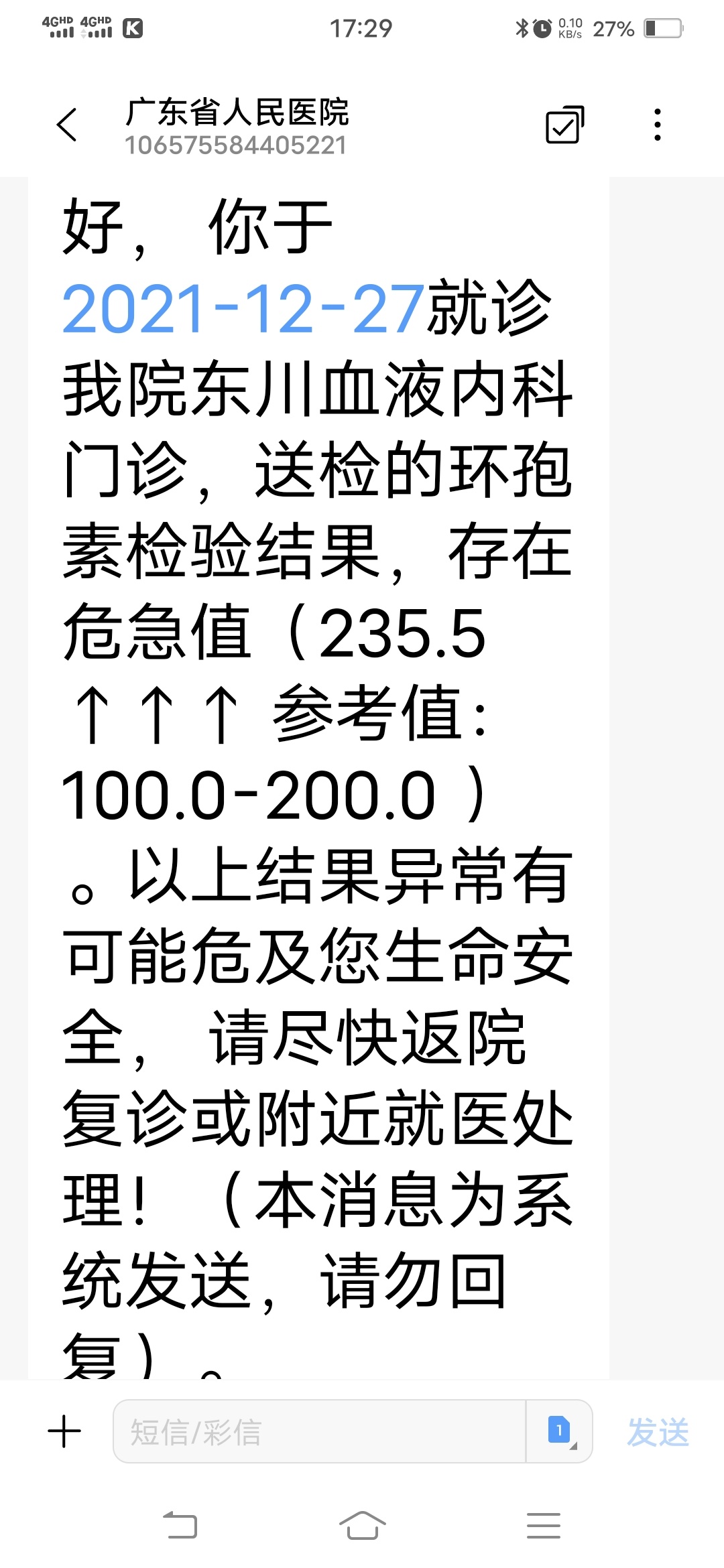The image size is (724, 1568).
Task: Open the system recent apps menu
Action: 544,1526
